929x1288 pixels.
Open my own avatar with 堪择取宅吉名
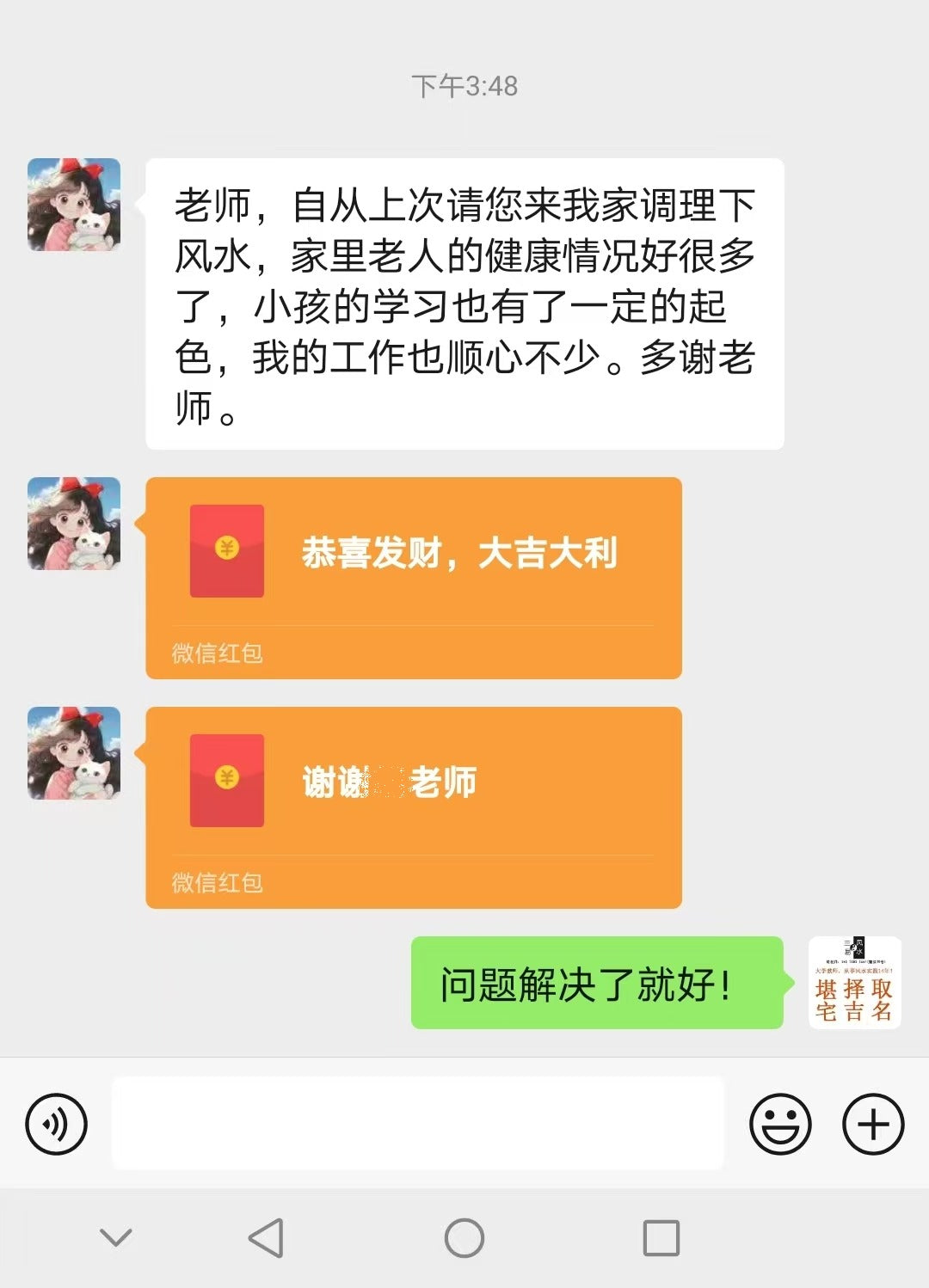pos(854,983)
